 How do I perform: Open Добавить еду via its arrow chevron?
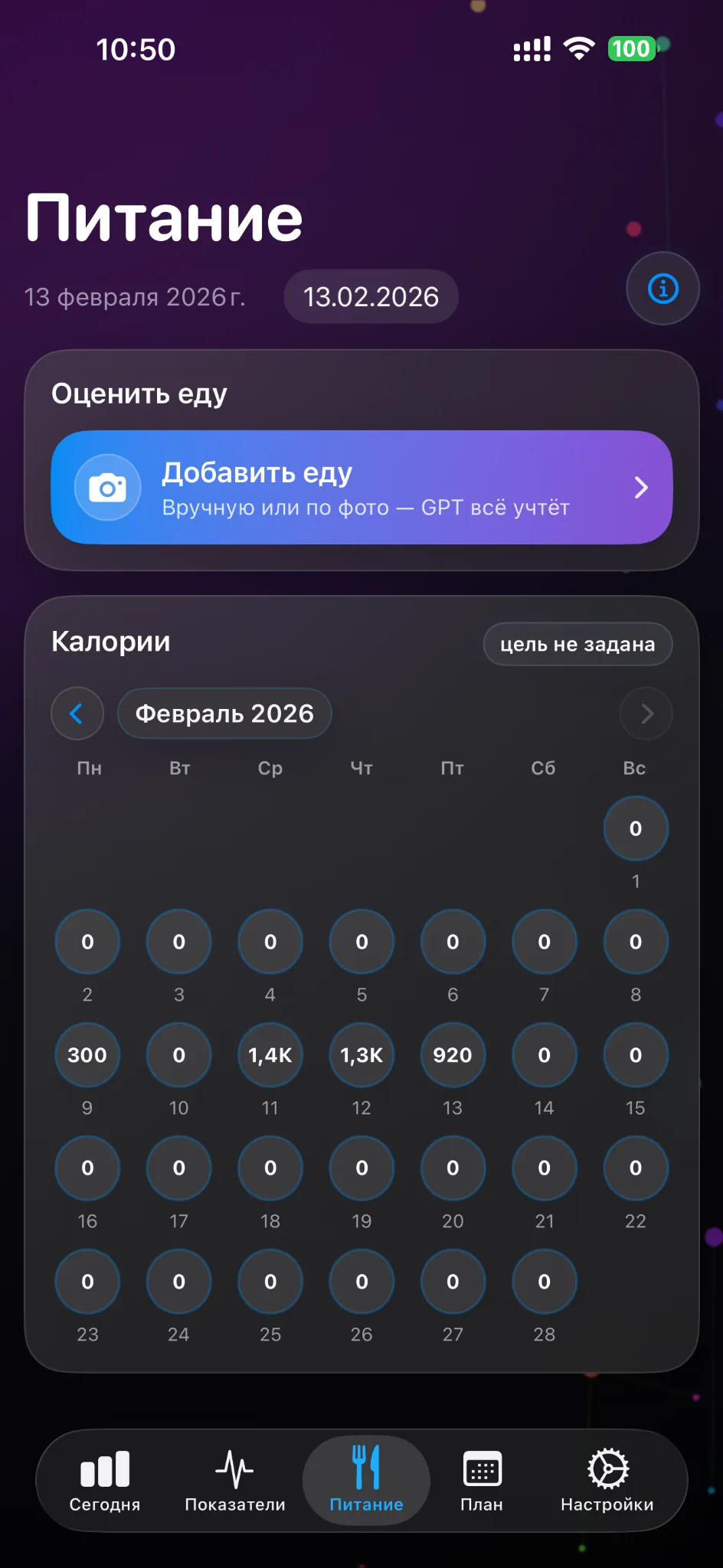tap(641, 487)
